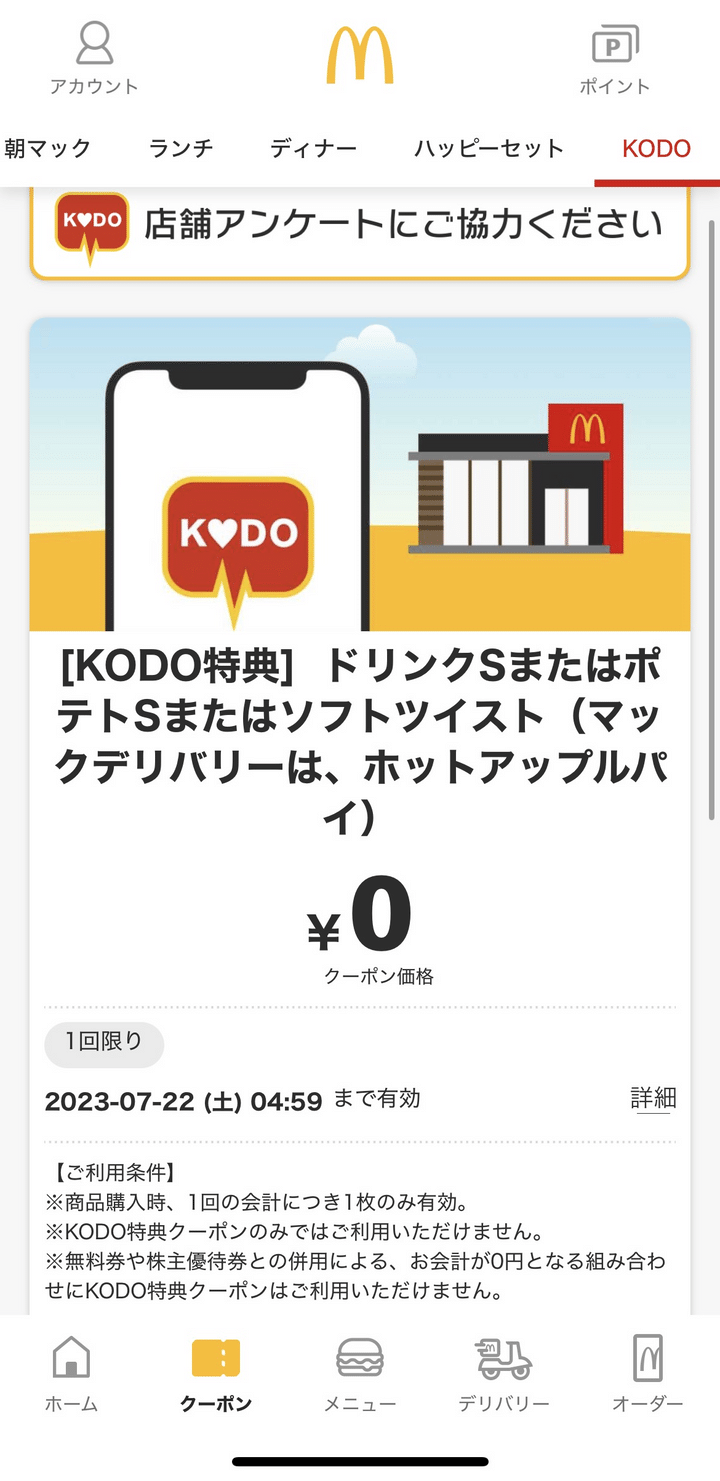This screenshot has width=720, height=1481.
Task: Open the オーダー tab
Action: click(648, 1373)
